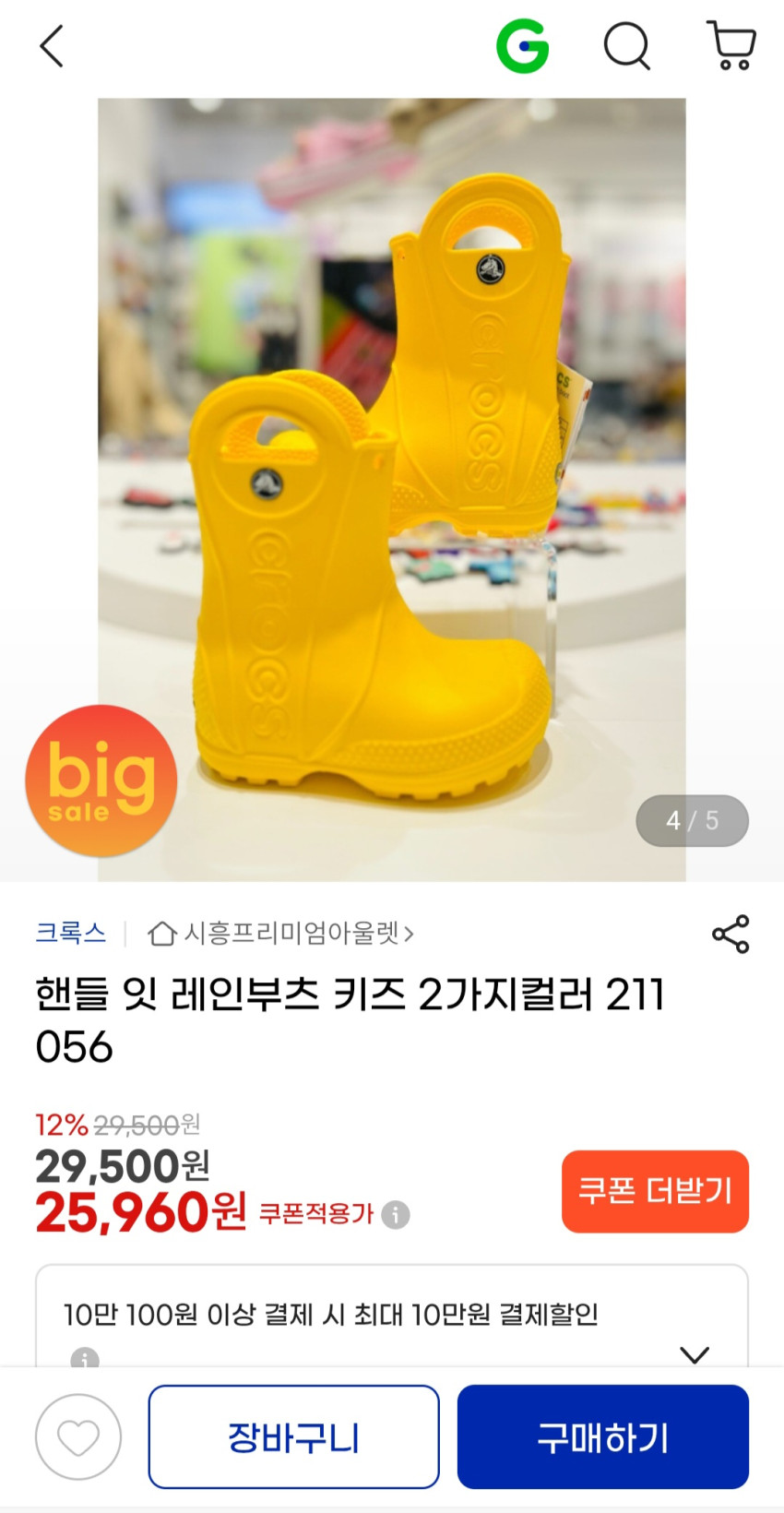The width and height of the screenshot is (784, 1513).
Task: Open the search magnifier
Action: coord(627,46)
